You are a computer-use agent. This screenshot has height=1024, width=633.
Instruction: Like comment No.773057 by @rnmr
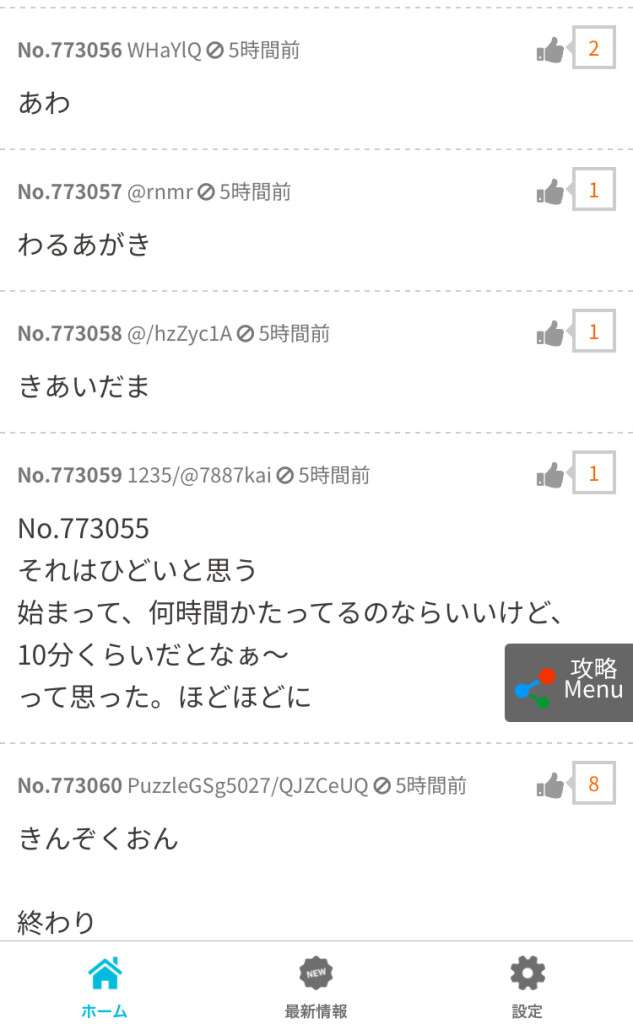pos(551,191)
